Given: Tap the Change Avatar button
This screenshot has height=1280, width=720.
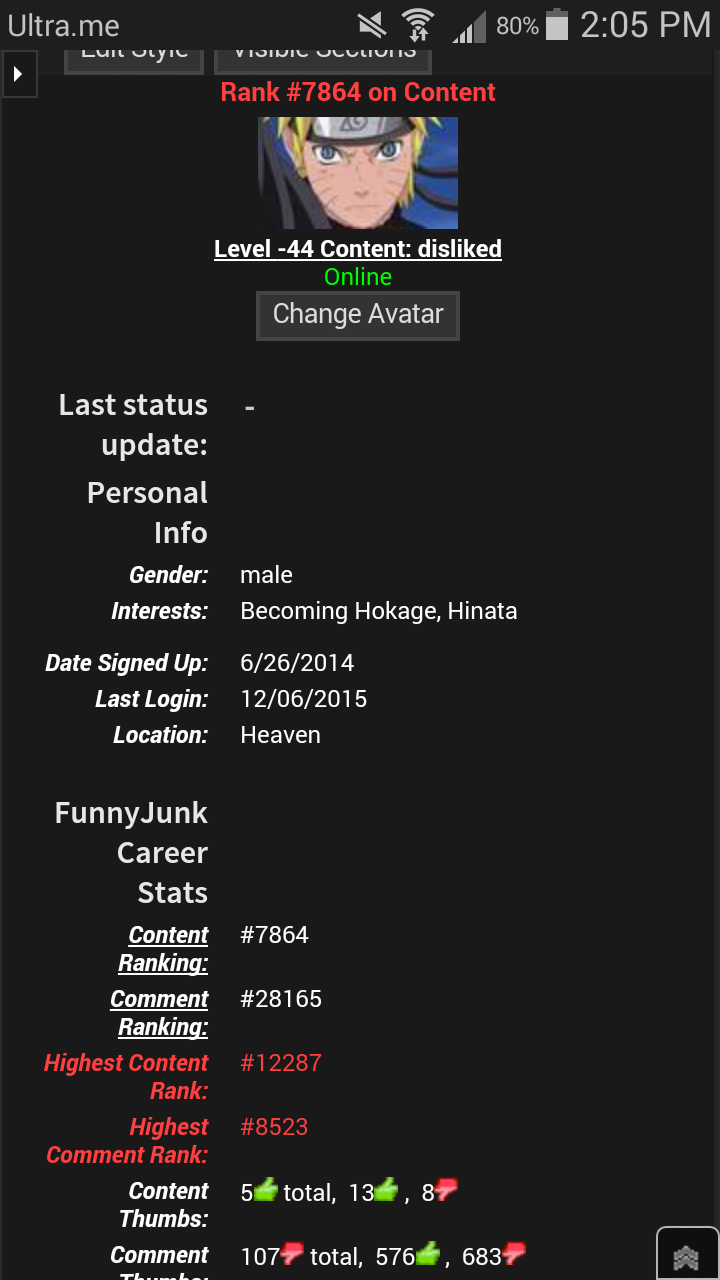Looking at the screenshot, I should 357,315.
